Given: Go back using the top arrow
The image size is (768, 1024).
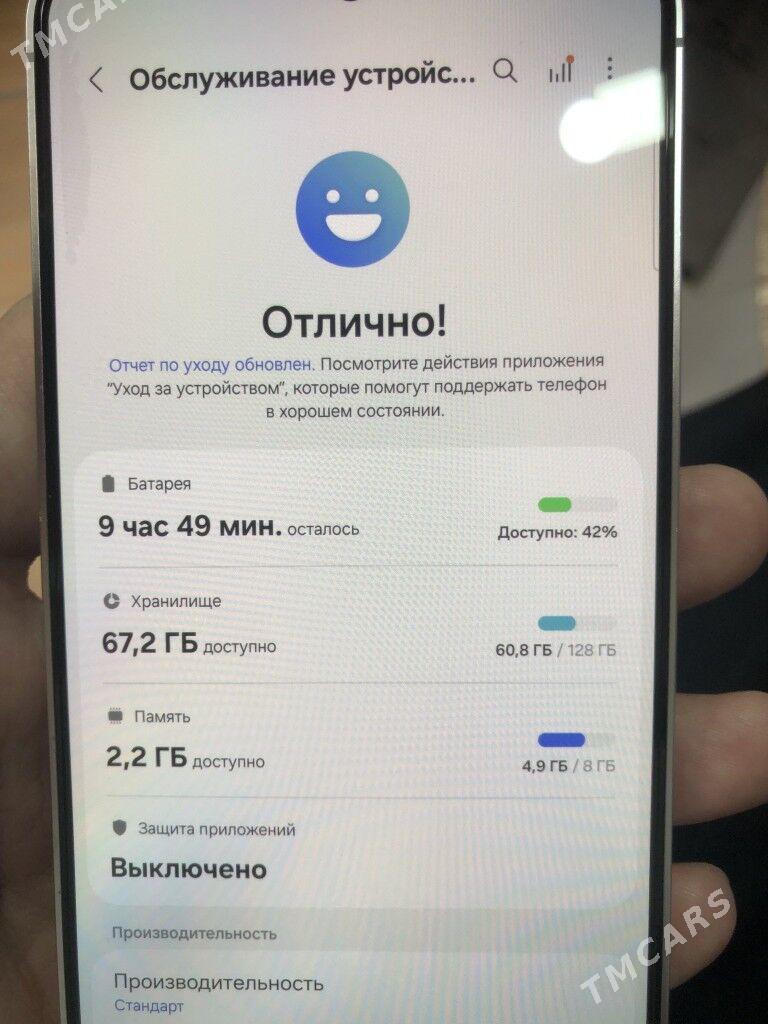Looking at the screenshot, I should (97, 80).
